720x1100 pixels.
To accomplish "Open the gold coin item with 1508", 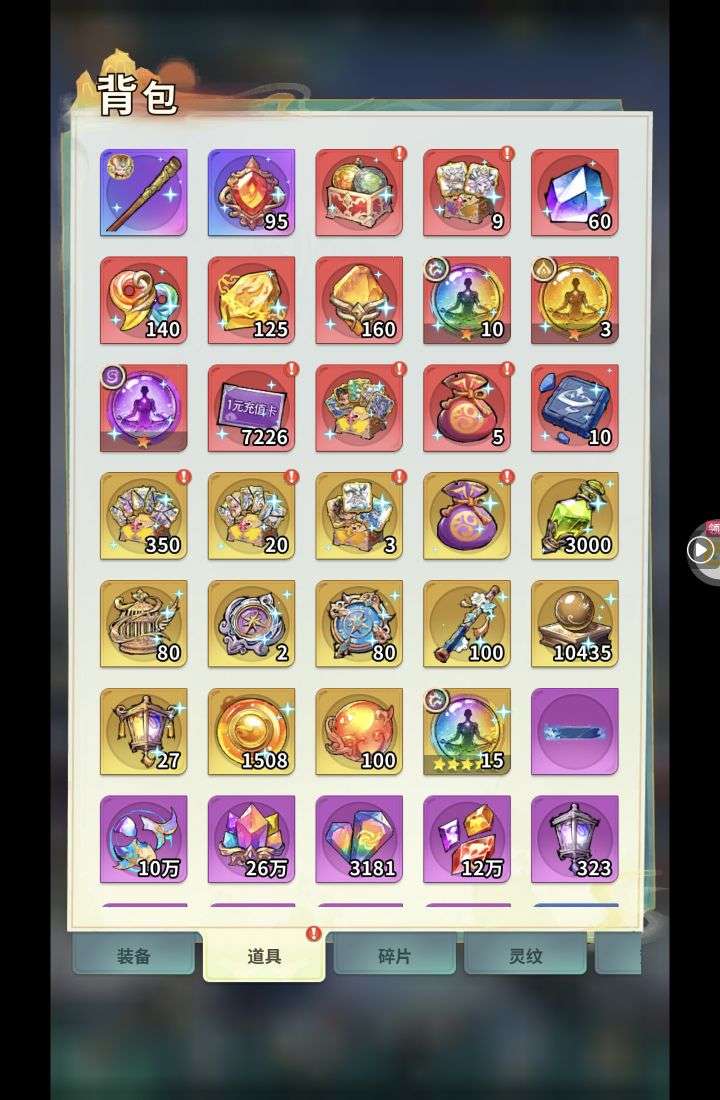I will pyautogui.click(x=251, y=731).
